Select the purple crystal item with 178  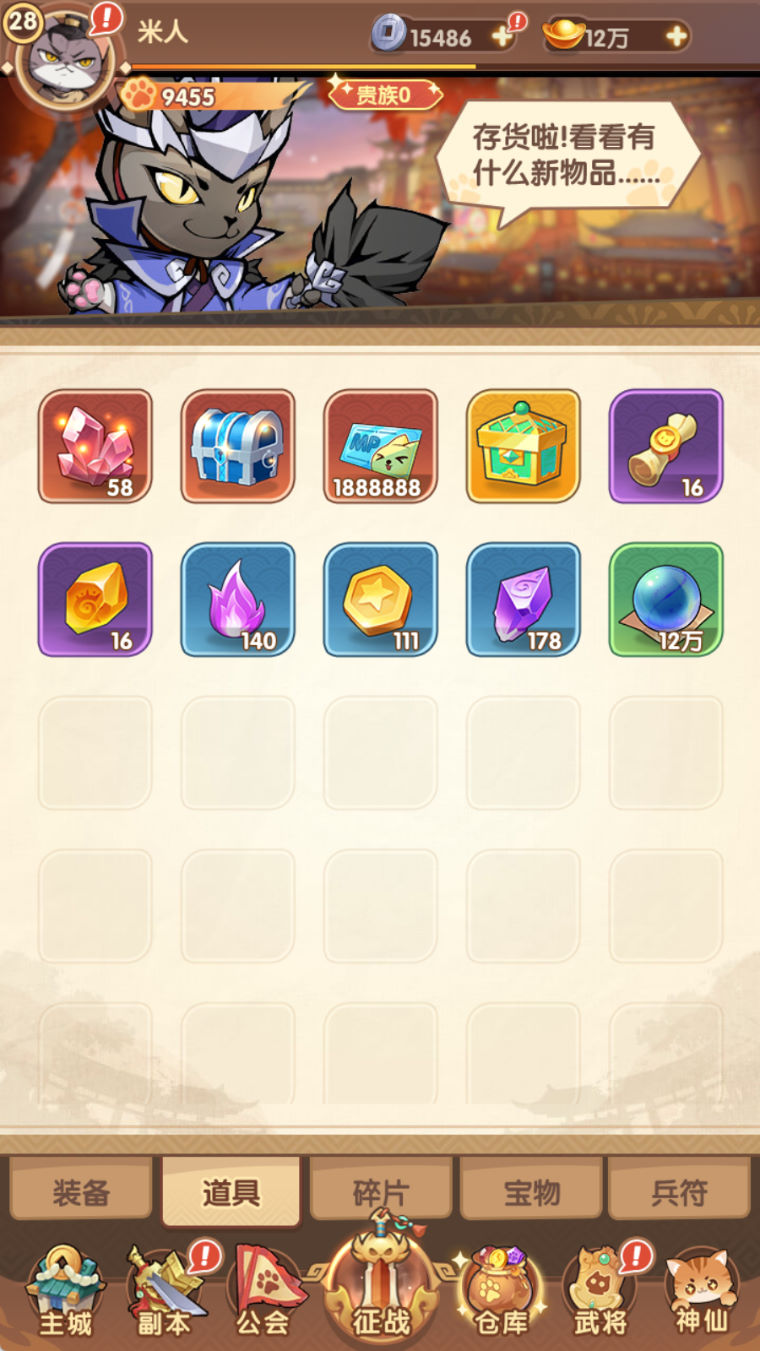coord(523,599)
